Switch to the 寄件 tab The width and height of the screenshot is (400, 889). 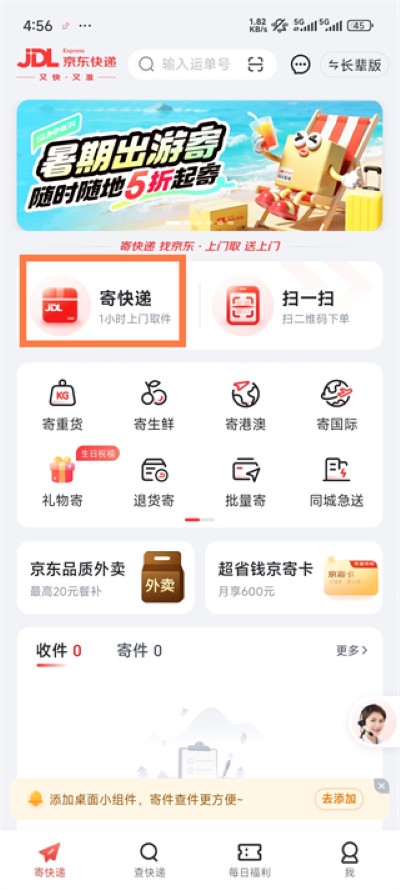click(139, 650)
